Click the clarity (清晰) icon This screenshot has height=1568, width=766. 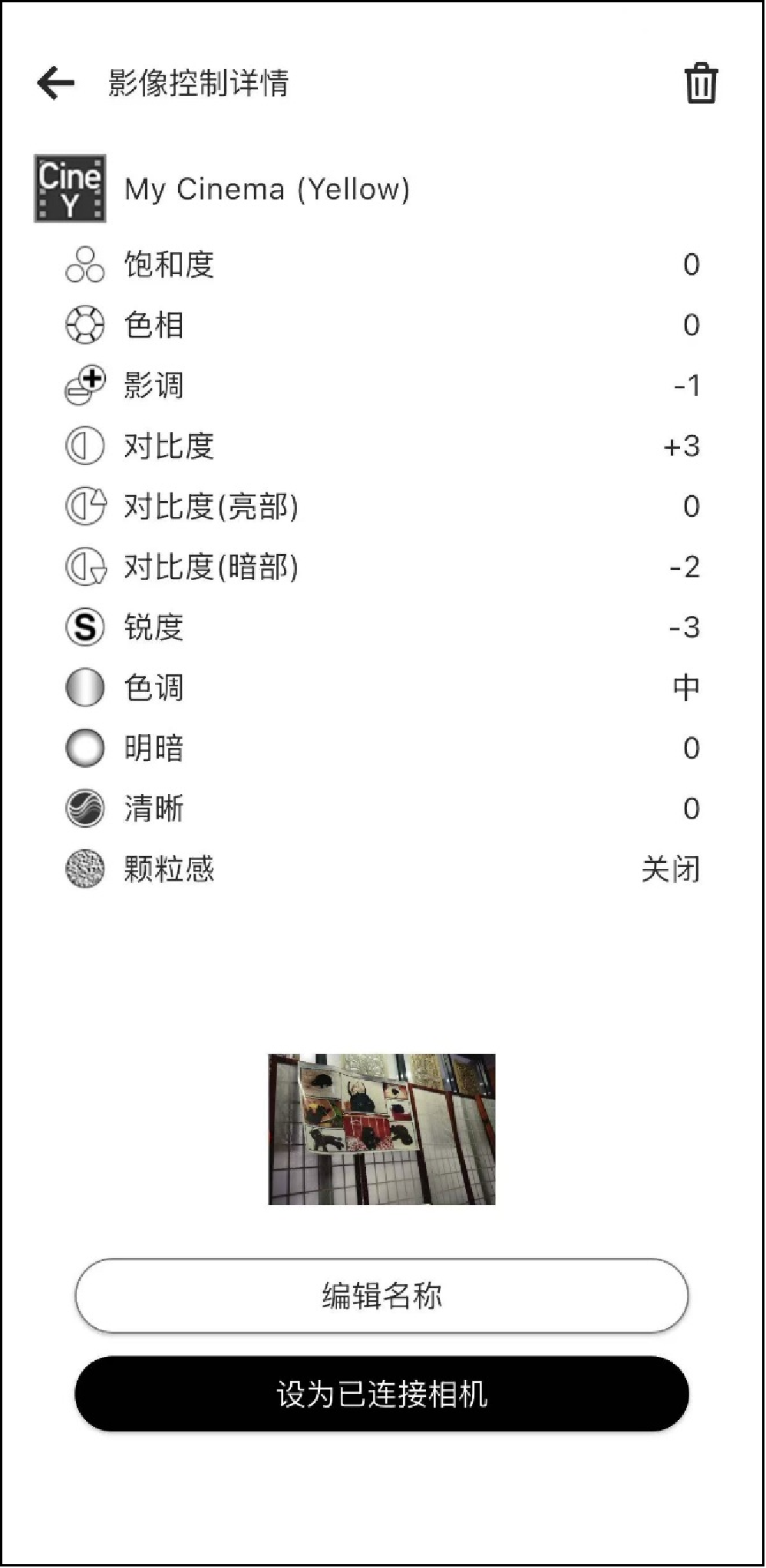tap(85, 809)
